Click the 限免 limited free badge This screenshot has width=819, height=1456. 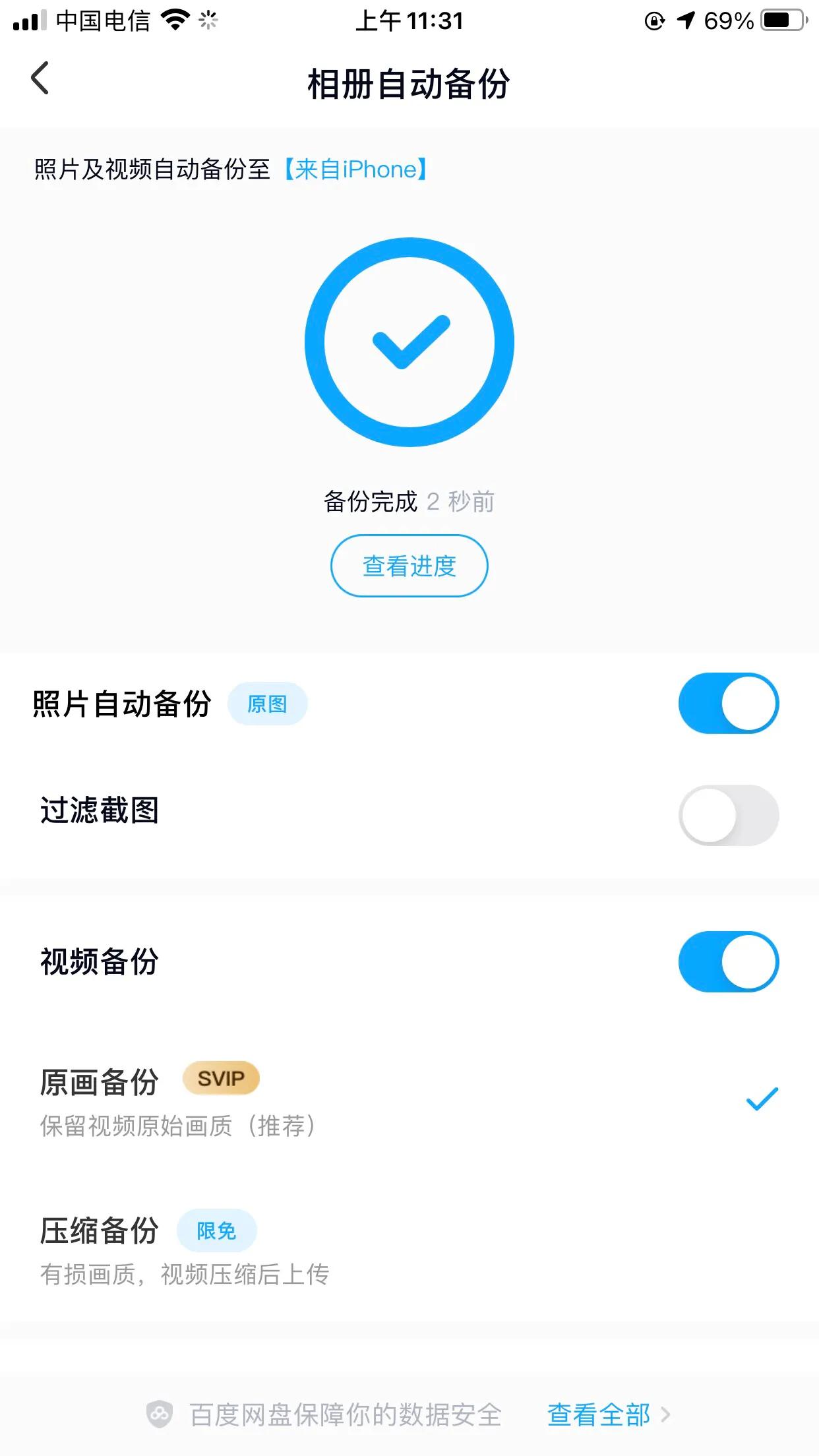click(x=217, y=1230)
